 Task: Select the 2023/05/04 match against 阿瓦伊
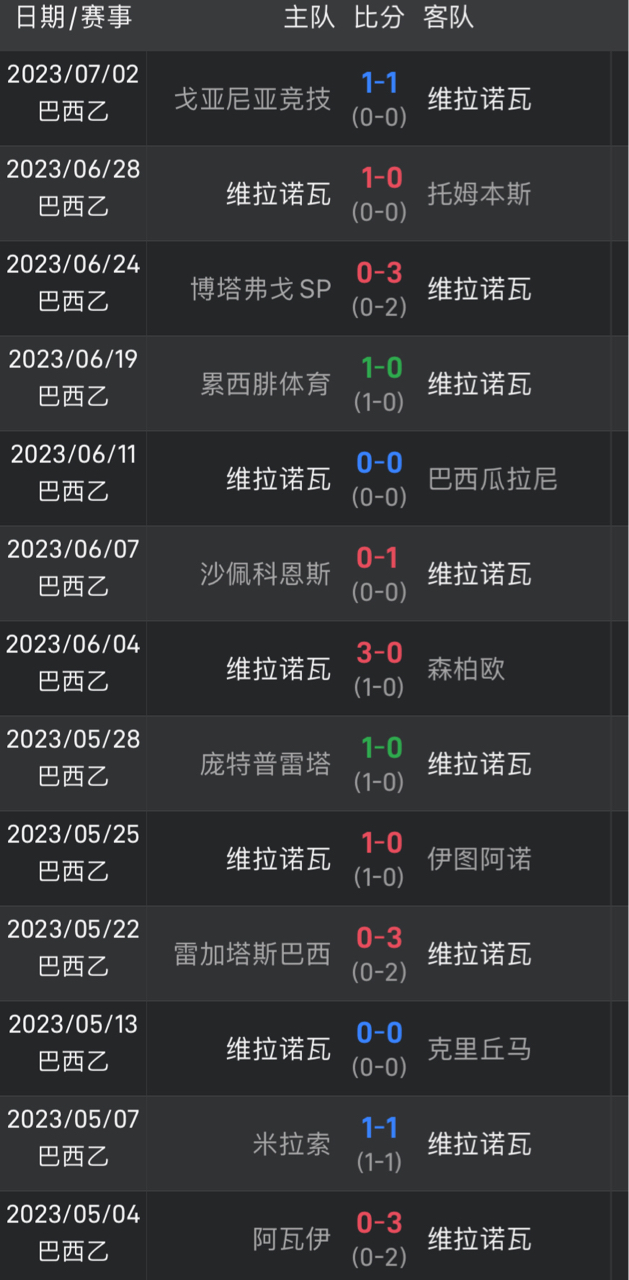tap(314, 1236)
